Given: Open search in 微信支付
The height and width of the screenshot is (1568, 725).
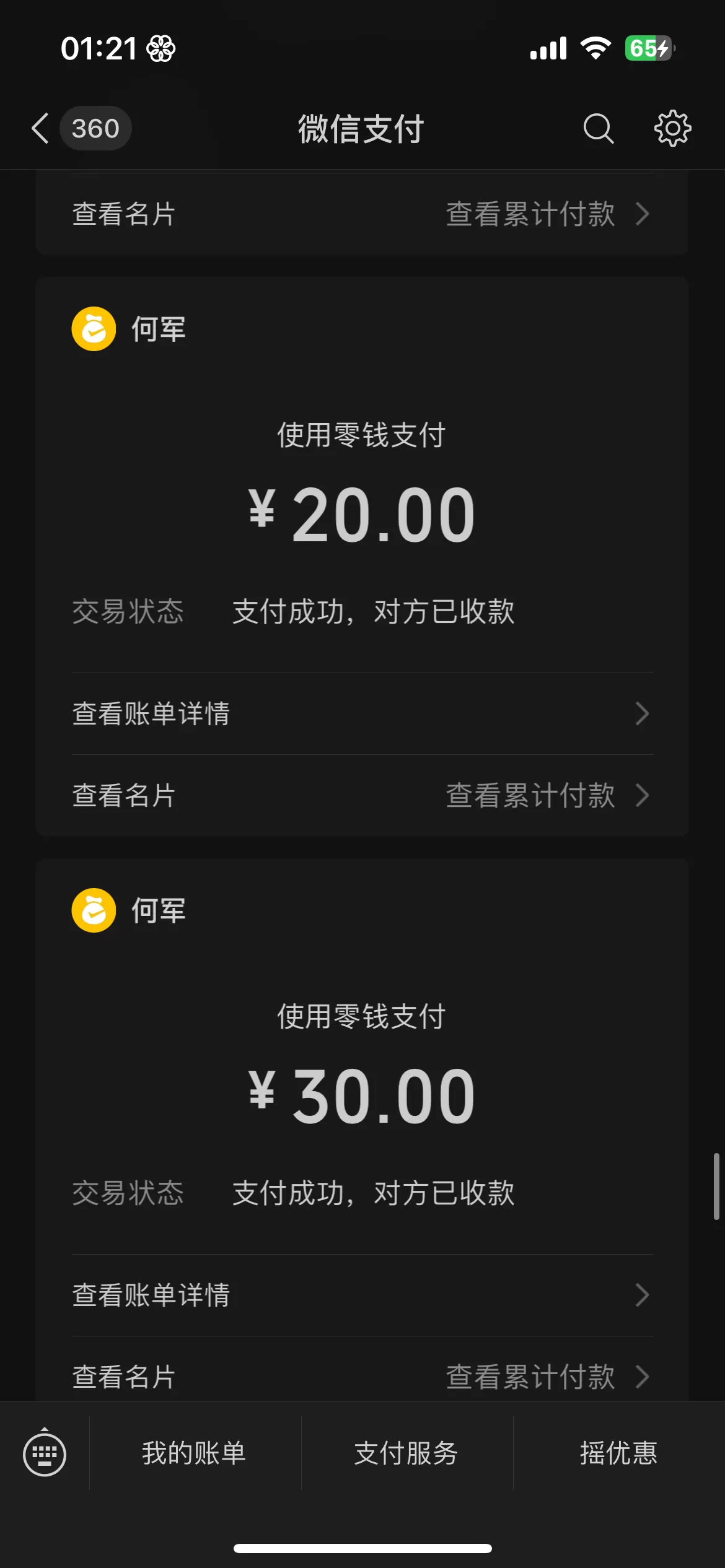Looking at the screenshot, I should (x=598, y=129).
